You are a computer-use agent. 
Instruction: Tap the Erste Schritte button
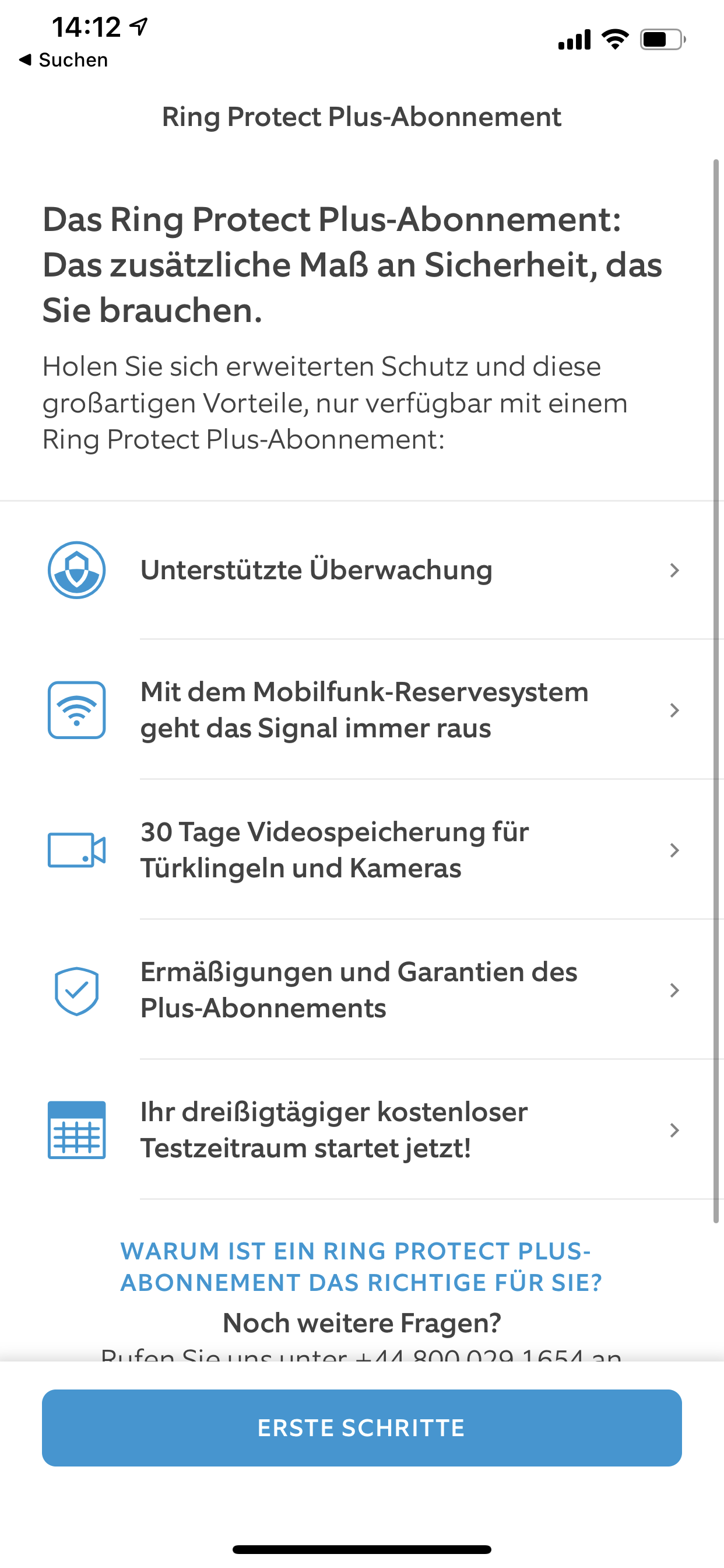pyautogui.click(x=361, y=1427)
